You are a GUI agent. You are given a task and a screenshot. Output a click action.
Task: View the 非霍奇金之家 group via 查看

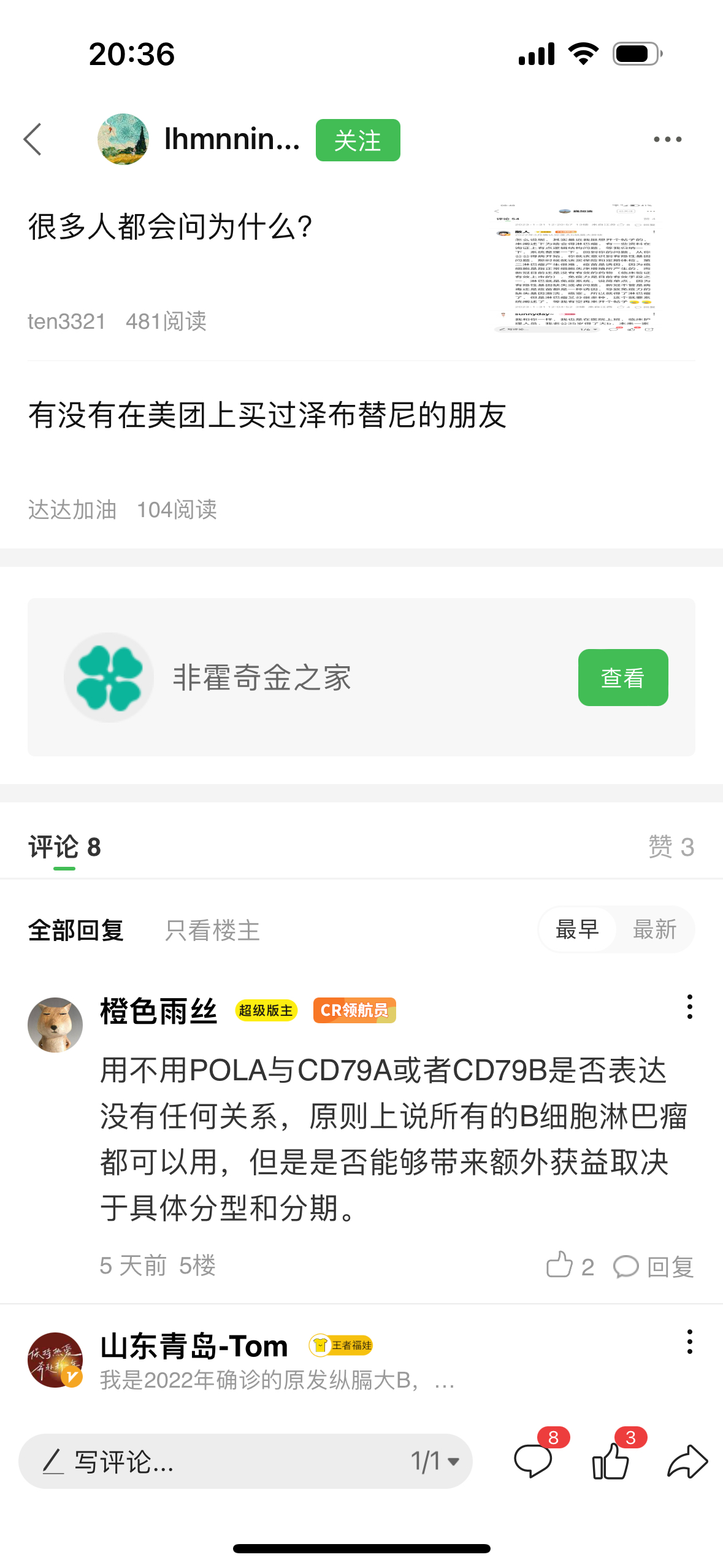(622, 677)
